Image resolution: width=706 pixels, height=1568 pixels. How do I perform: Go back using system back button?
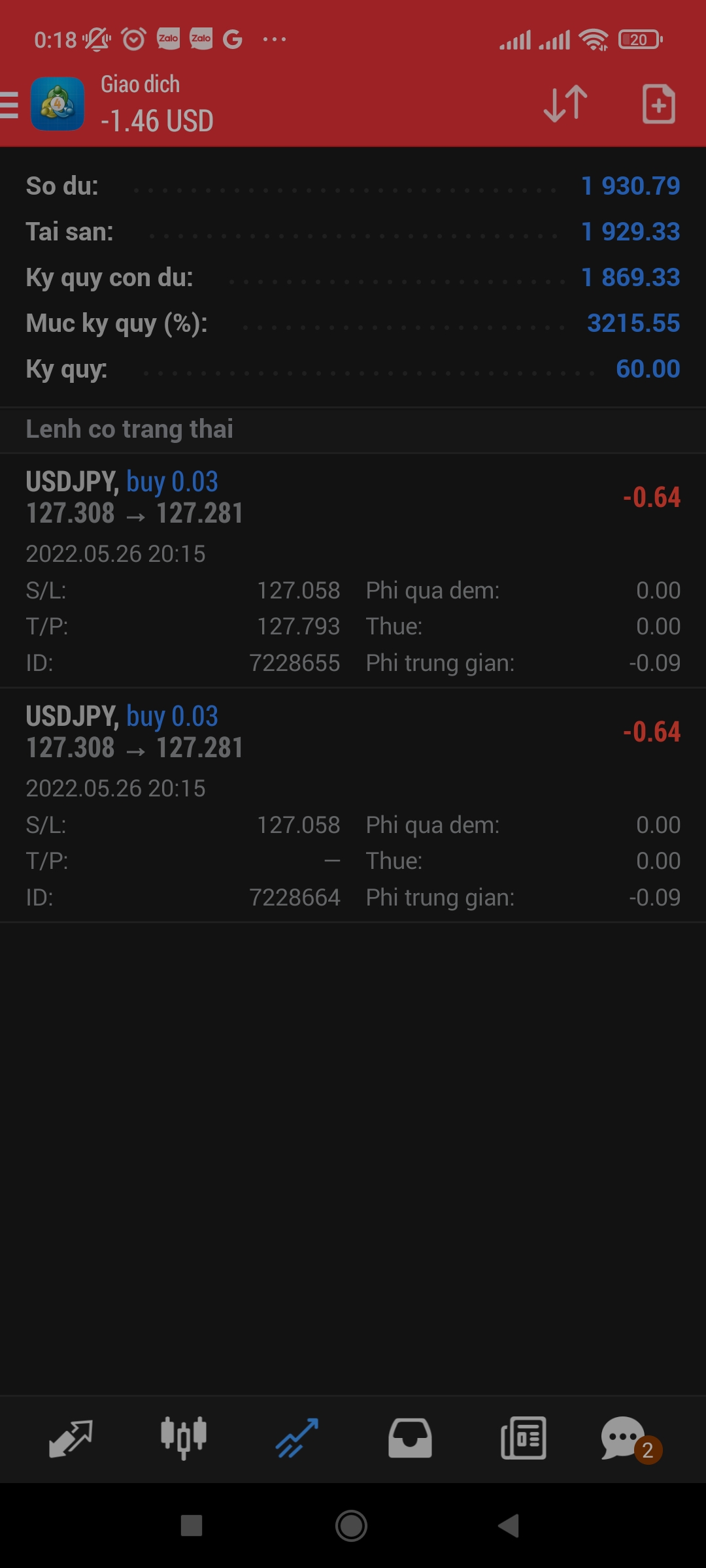point(509,1526)
